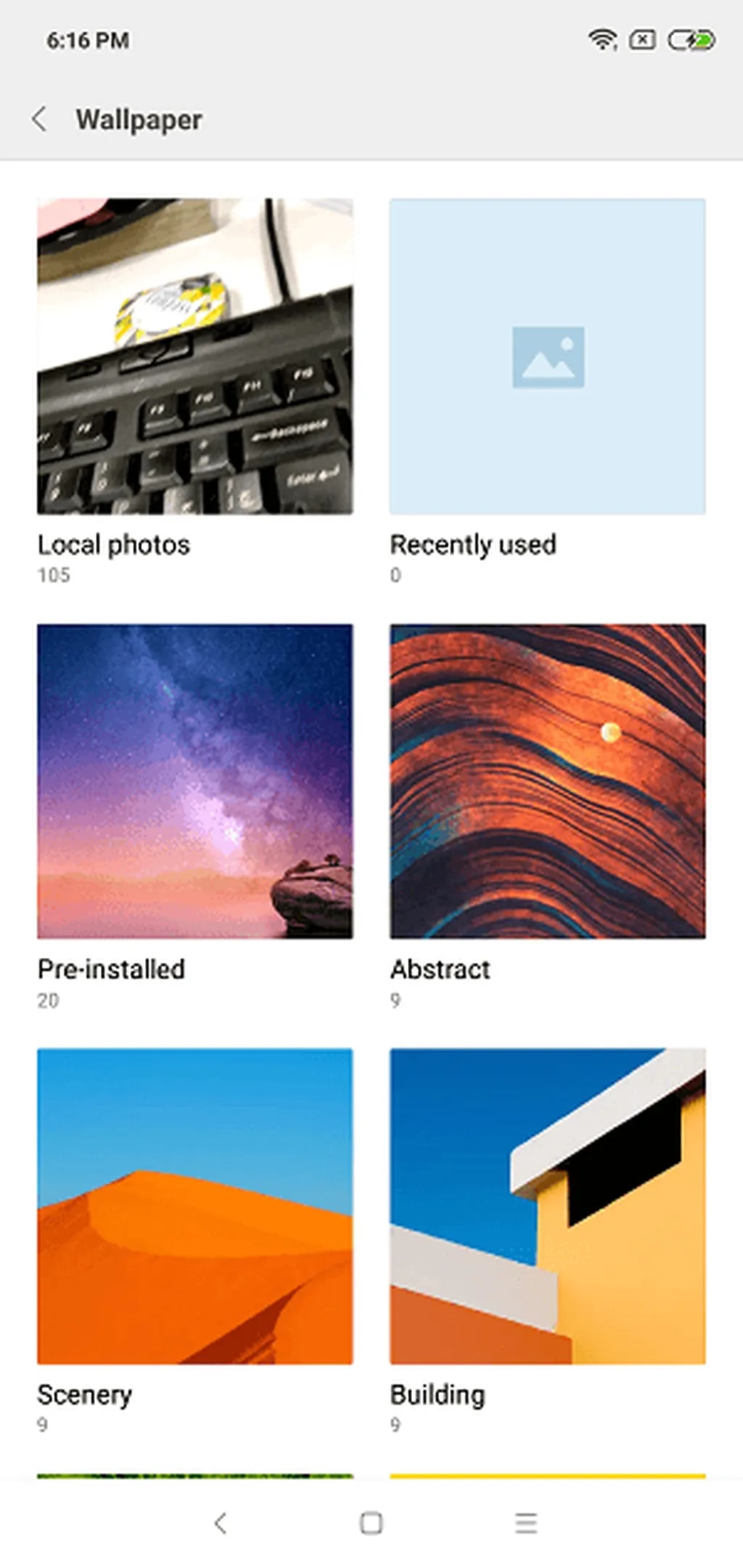Tap the recents menu icon in navigation bar
743x1568 pixels.
tap(524, 1519)
